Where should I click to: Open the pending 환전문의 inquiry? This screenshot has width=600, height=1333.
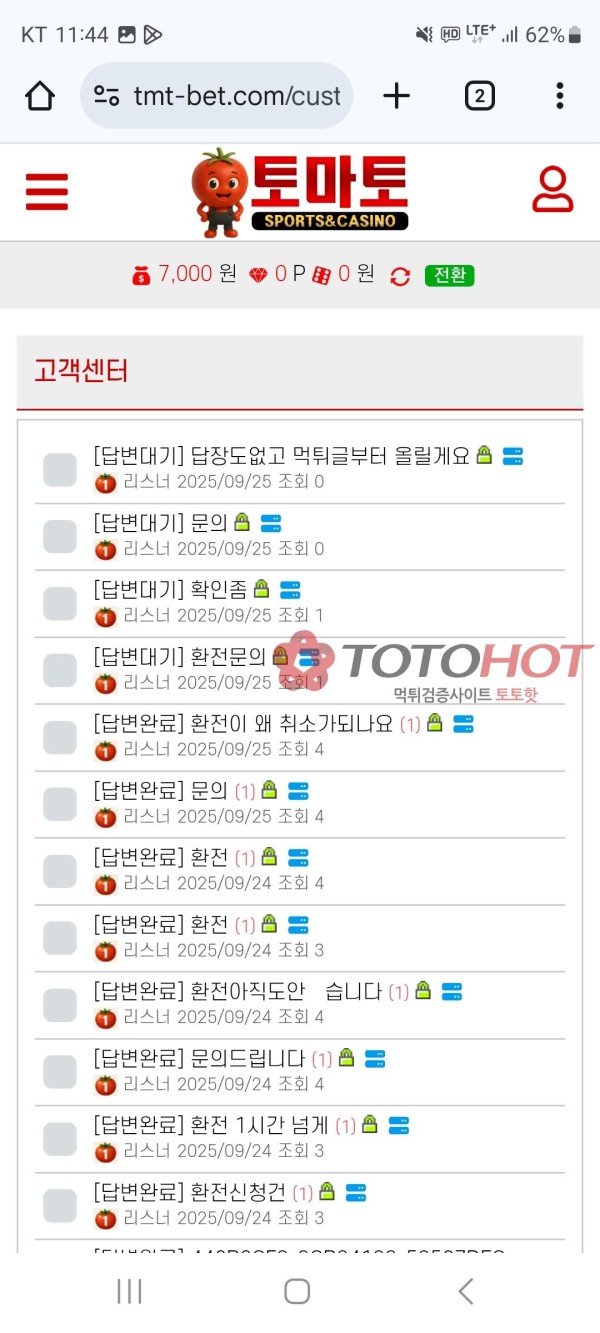(228, 656)
